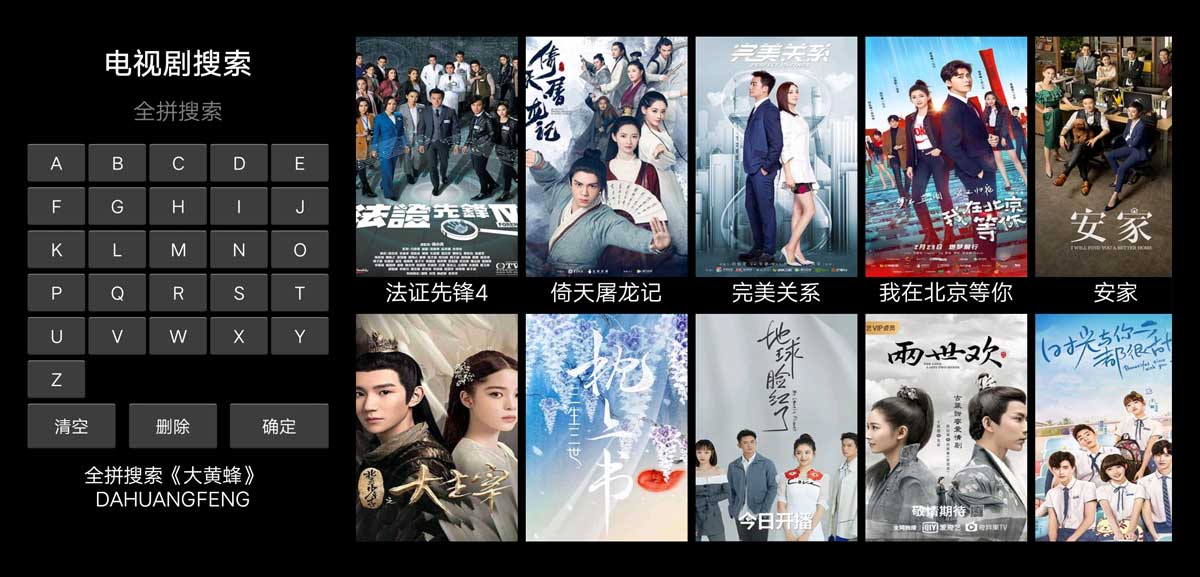This screenshot has width=1200, height=577.
Task: Open the 两世欢 poster
Action: pos(946,428)
